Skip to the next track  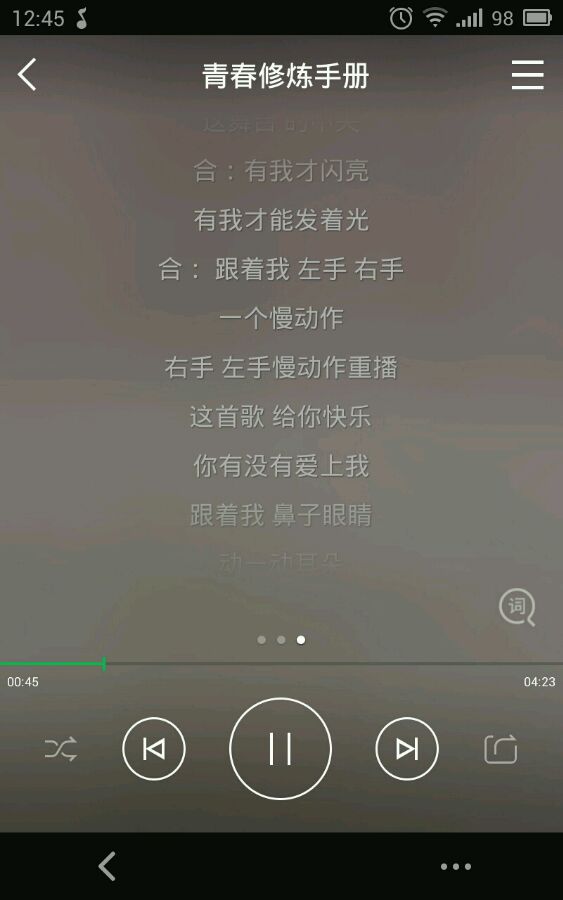[407, 748]
